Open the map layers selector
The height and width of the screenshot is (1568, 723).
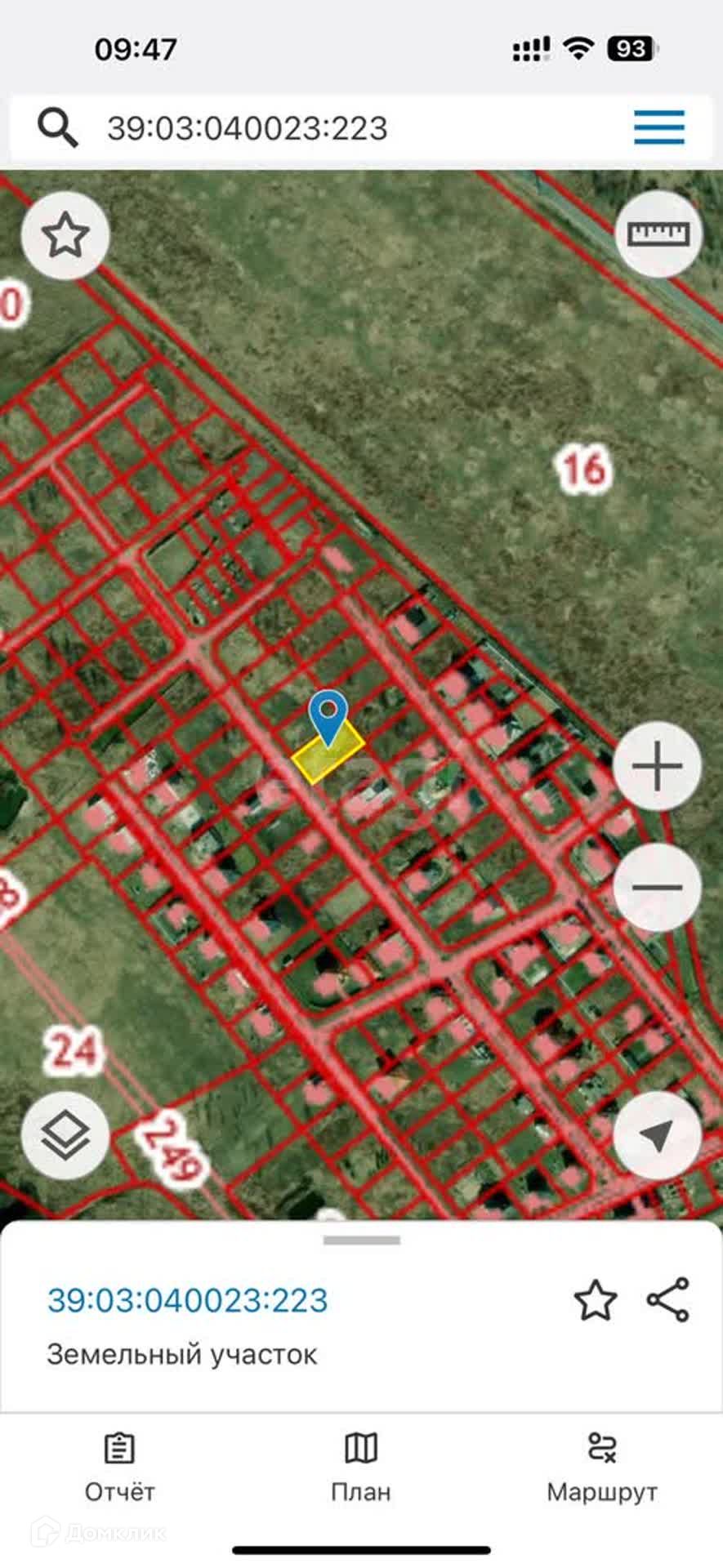65,1135
